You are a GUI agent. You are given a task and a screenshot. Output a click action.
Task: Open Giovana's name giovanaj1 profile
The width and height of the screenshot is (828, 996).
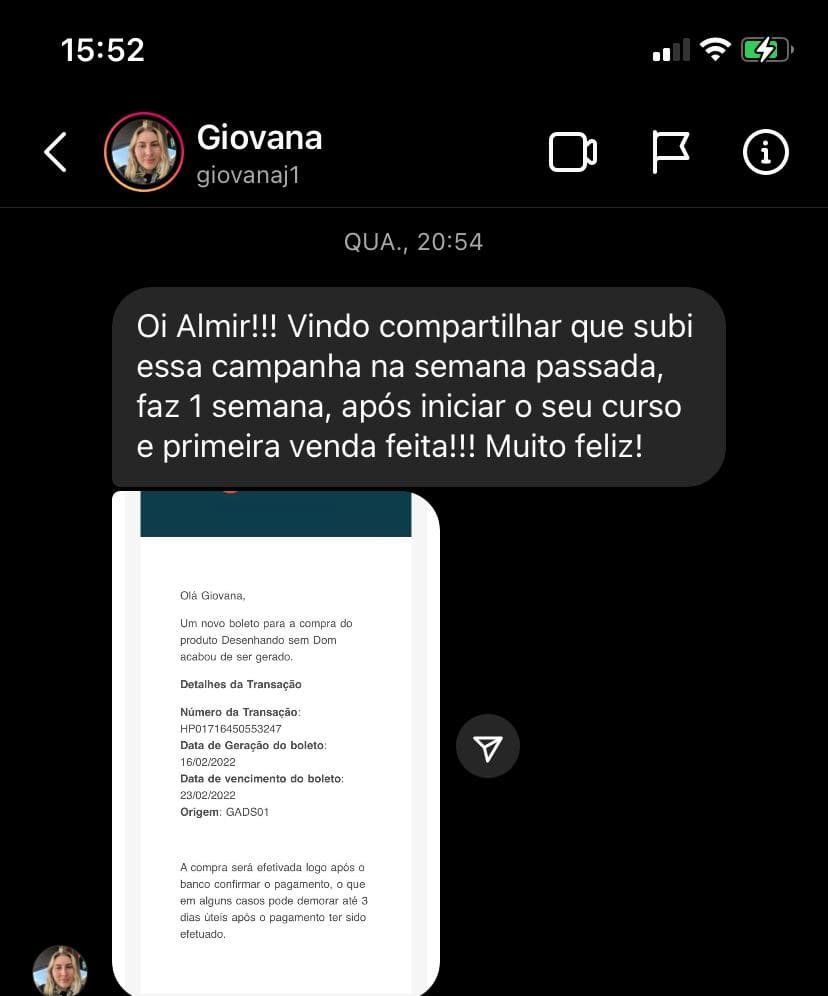[x=259, y=152]
